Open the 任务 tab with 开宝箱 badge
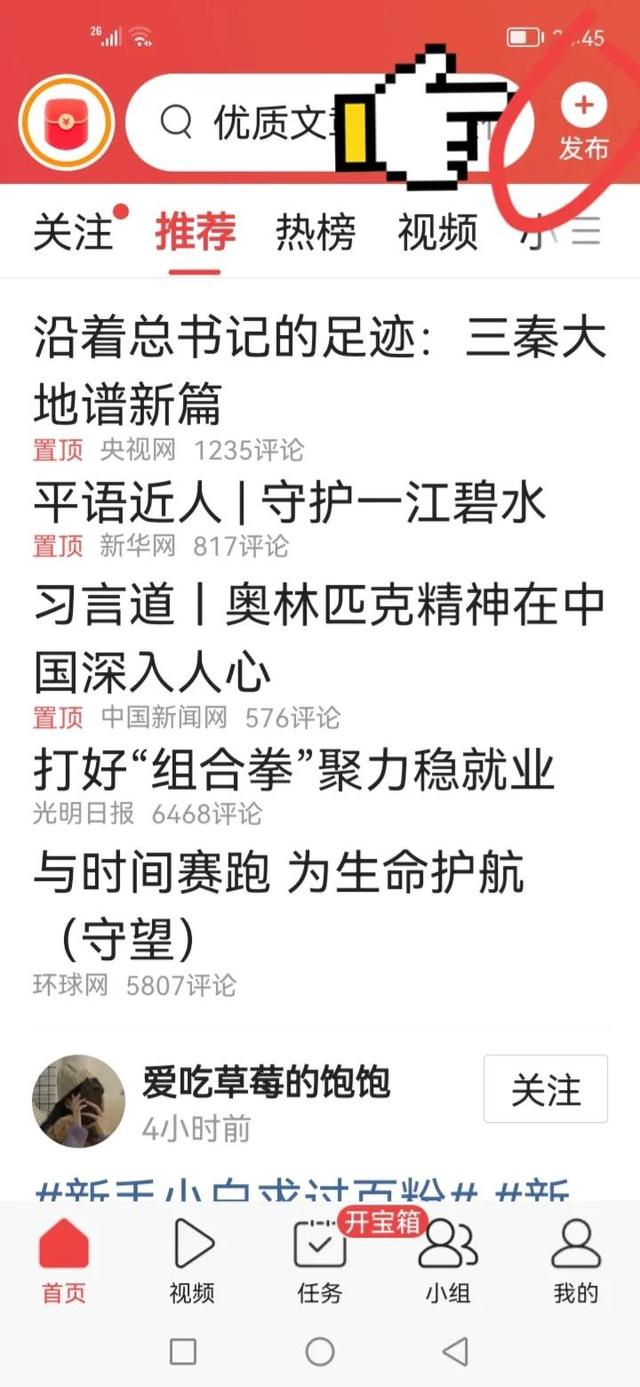The image size is (640, 1387). pos(320,1260)
